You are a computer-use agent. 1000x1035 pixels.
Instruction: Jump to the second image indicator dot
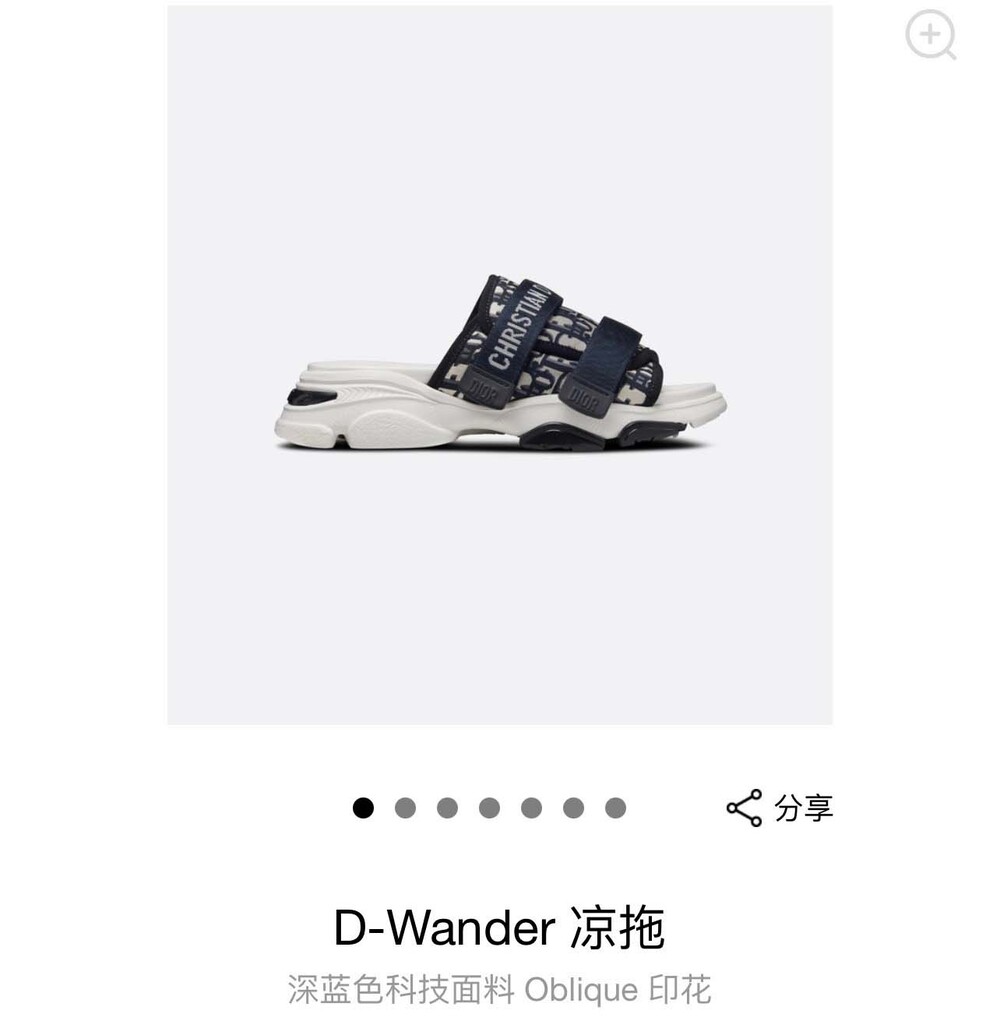click(405, 808)
